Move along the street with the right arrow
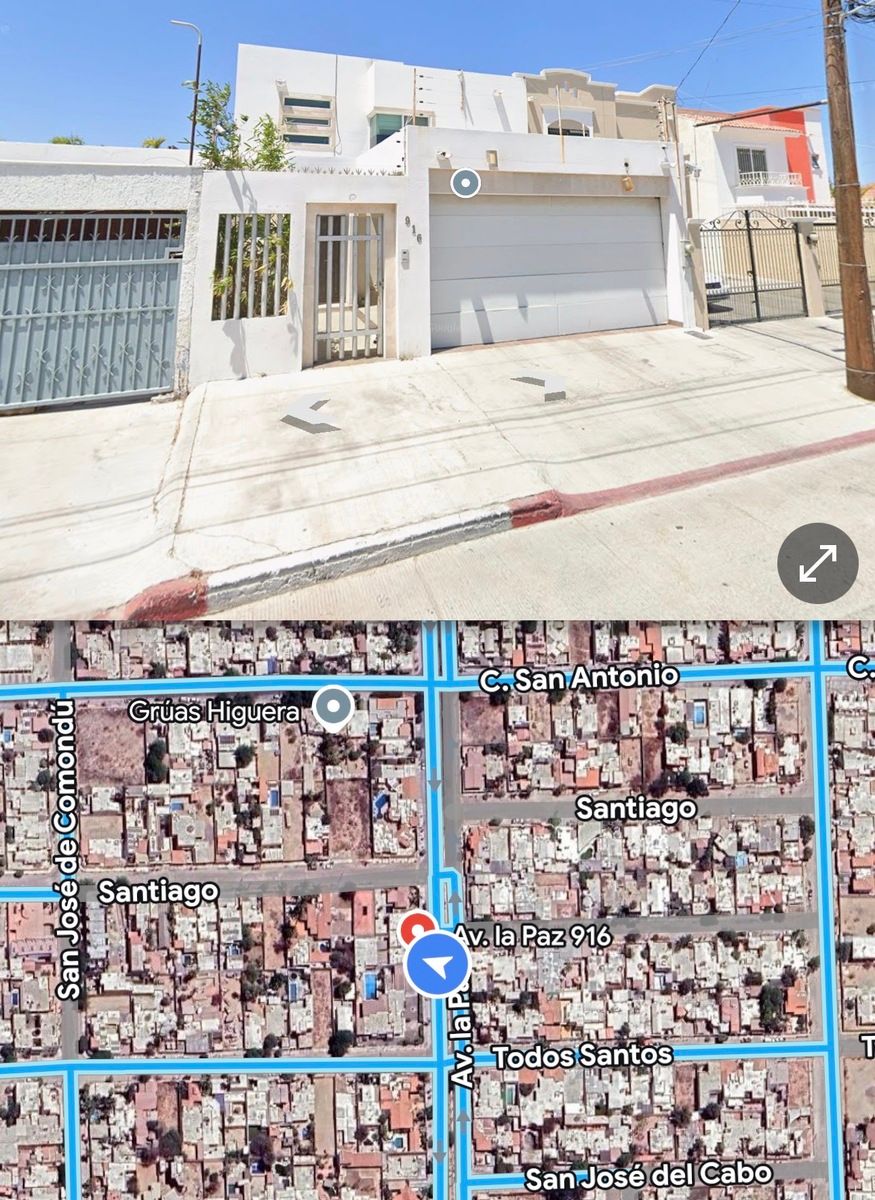Screen dimensions: 875x1200 (541, 385)
